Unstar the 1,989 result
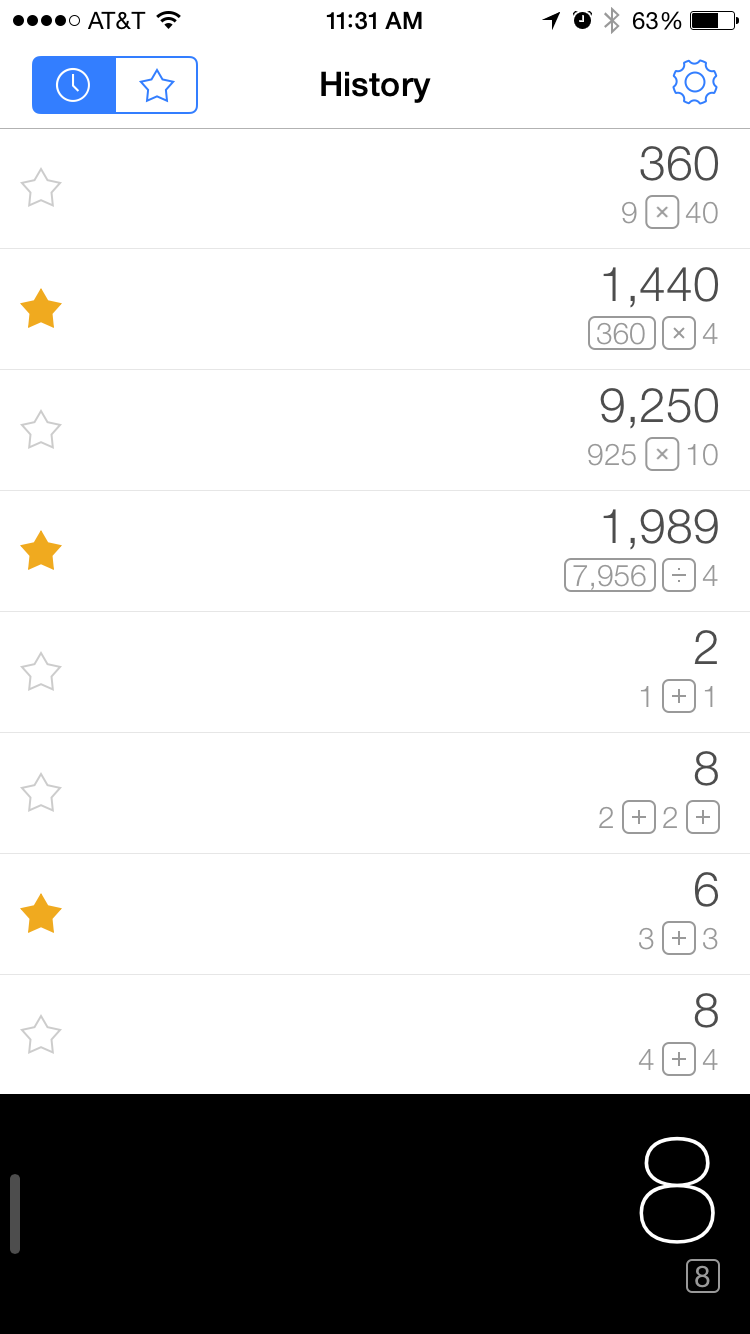This screenshot has height=1334, width=750. (x=41, y=551)
